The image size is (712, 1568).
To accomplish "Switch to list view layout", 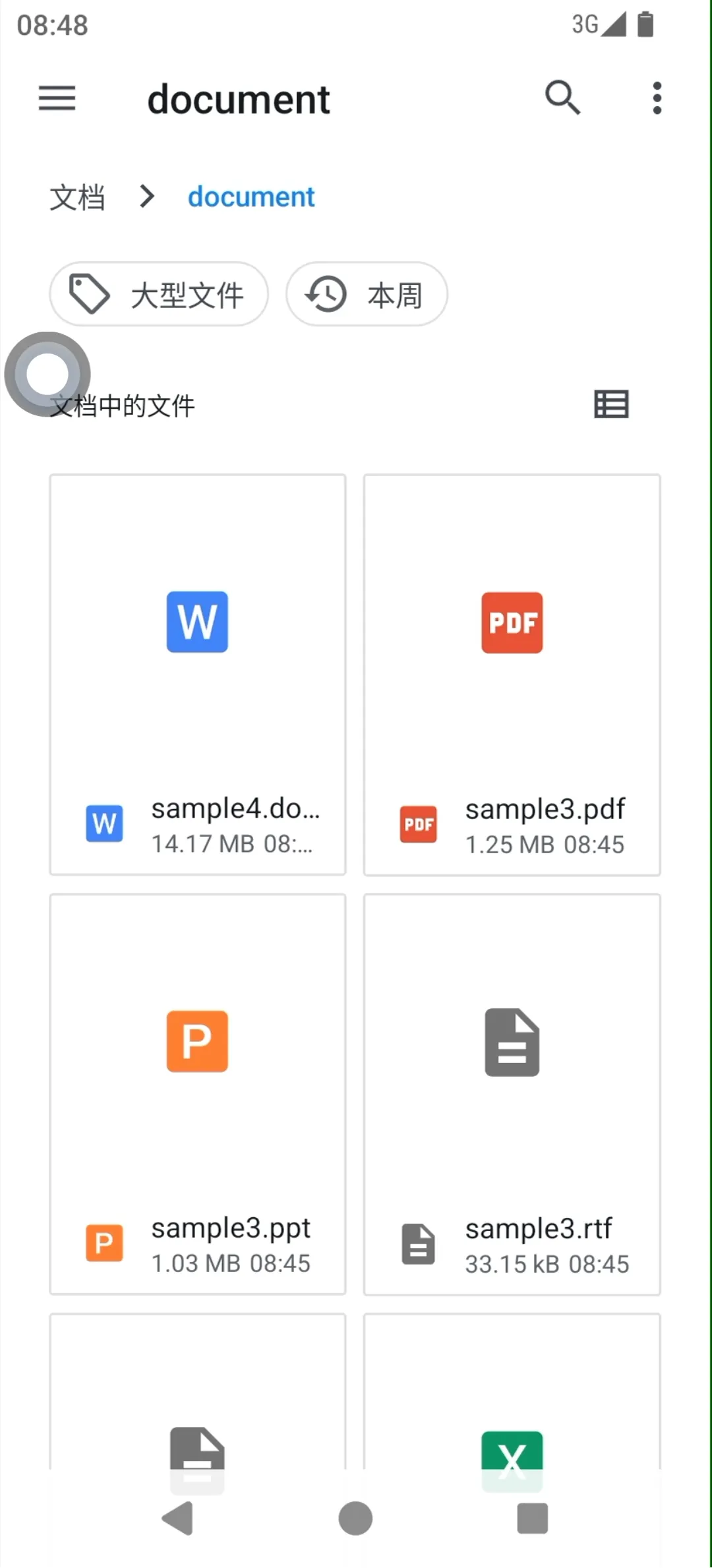I will tap(611, 404).
